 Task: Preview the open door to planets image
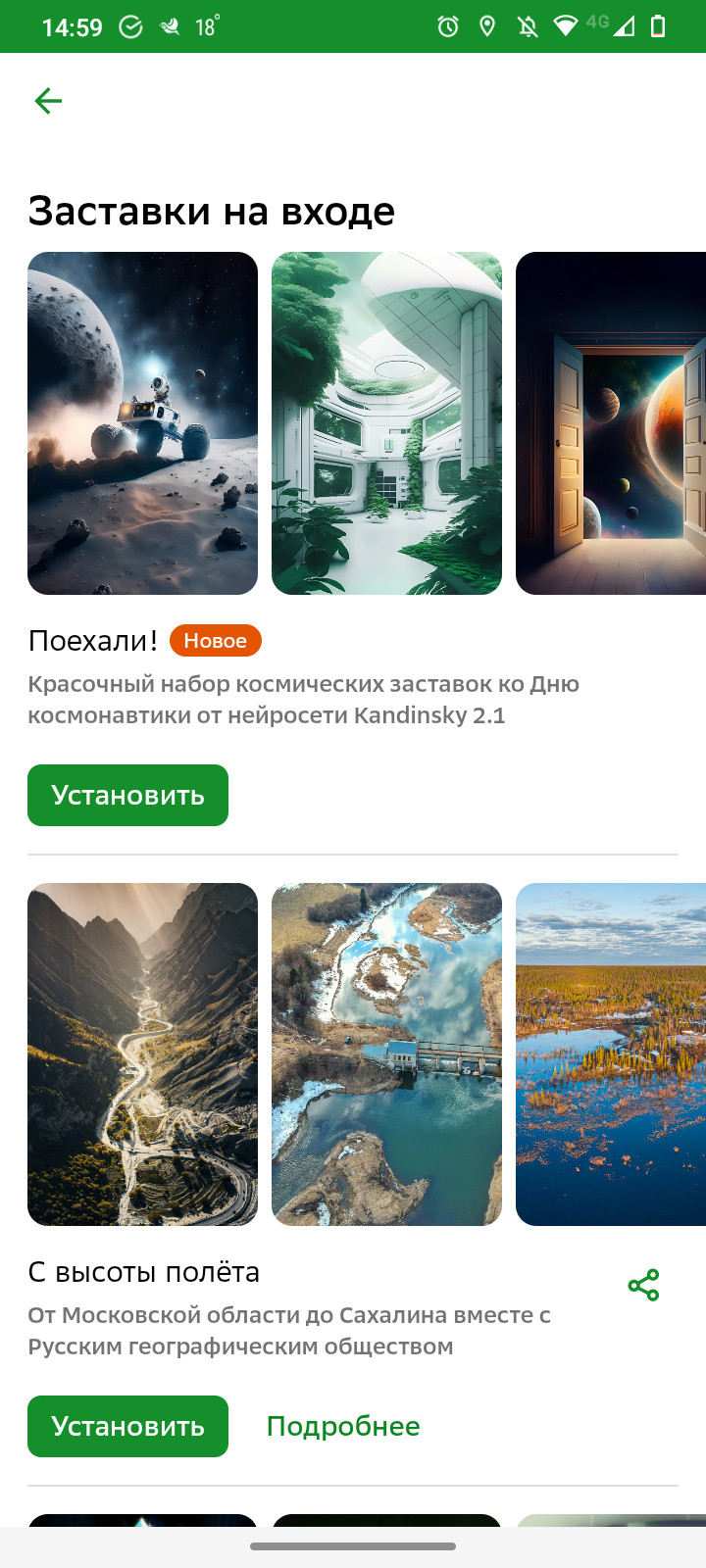tap(610, 423)
